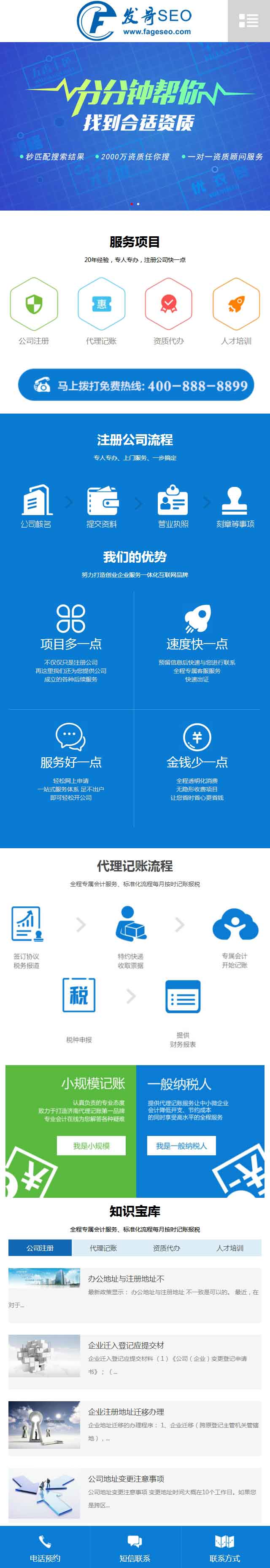Tap the 我是小规模 button
This screenshot has height=1568, width=270.
pos(91,1146)
